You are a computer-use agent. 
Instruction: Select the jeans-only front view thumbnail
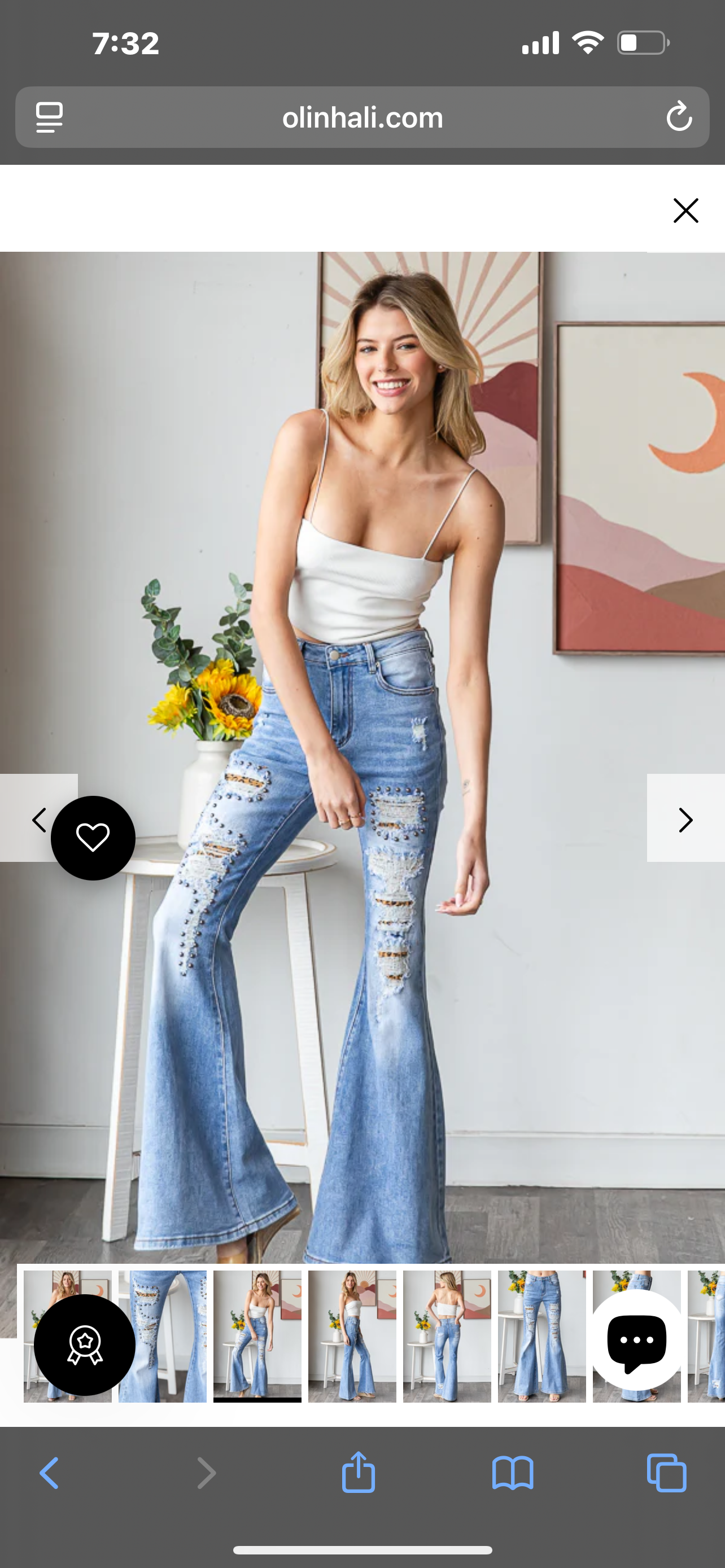[x=541, y=1335]
